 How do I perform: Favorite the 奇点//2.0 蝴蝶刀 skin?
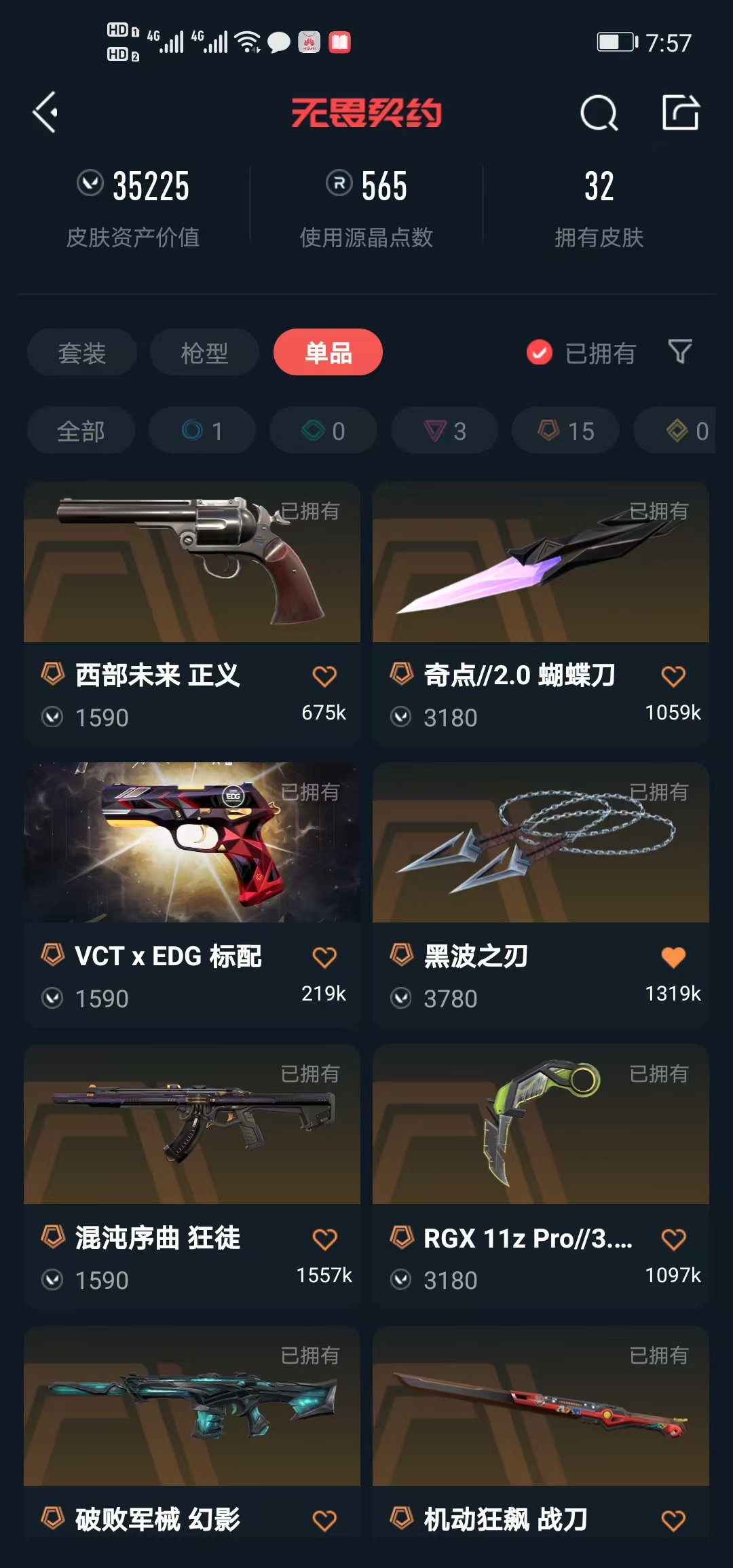673,676
